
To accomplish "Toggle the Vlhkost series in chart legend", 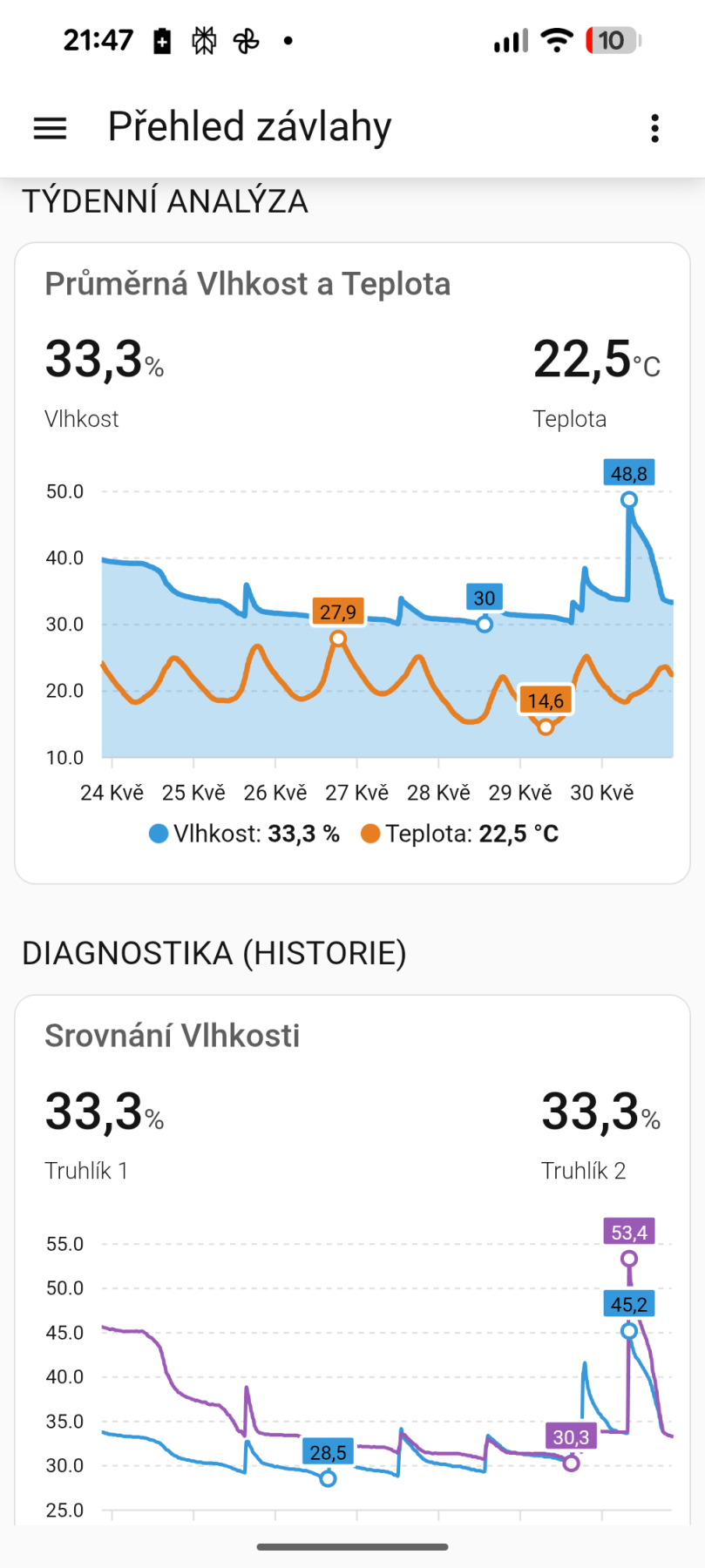I will [x=244, y=834].
